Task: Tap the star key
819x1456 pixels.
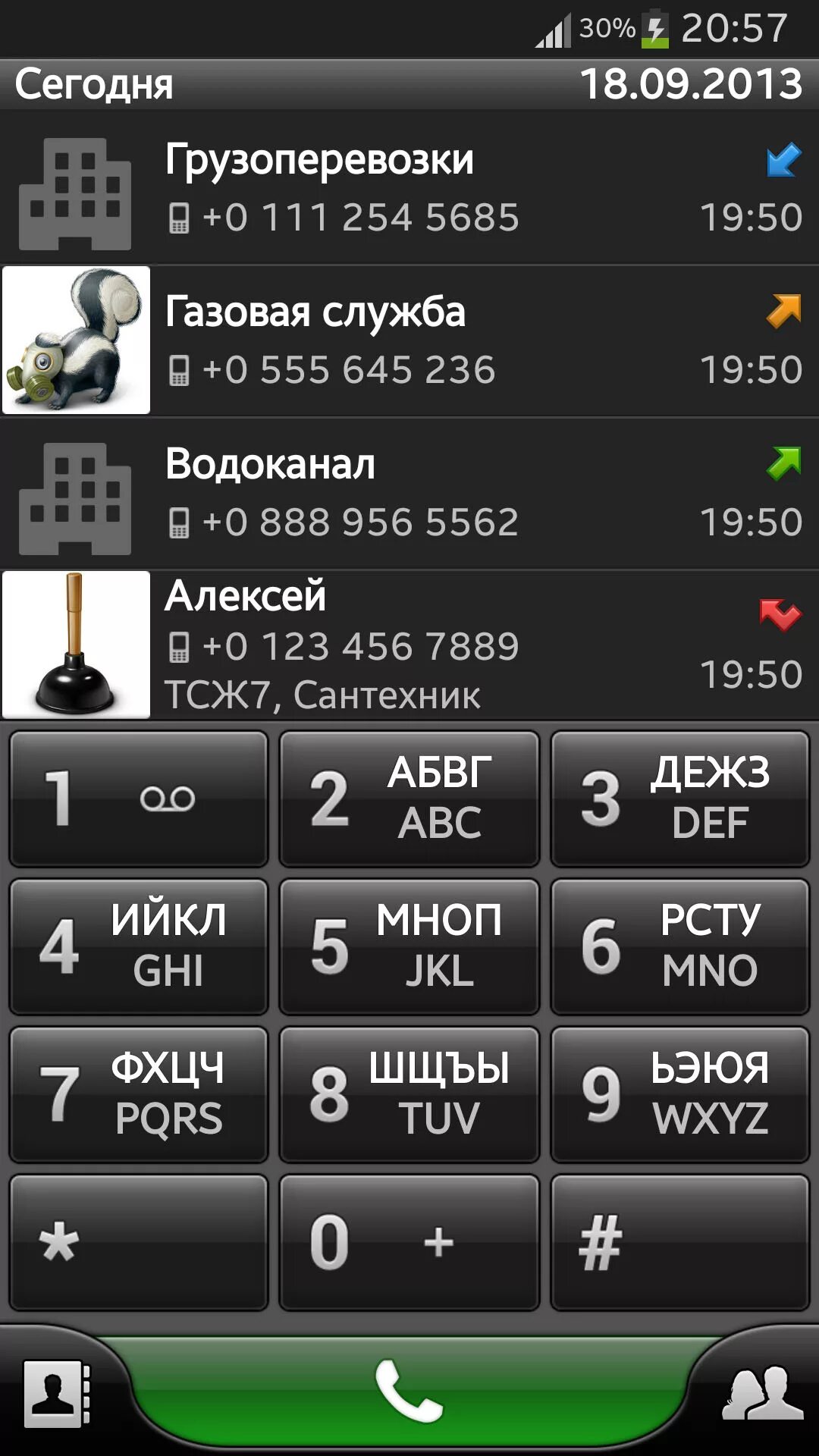Action: pos(139,1242)
